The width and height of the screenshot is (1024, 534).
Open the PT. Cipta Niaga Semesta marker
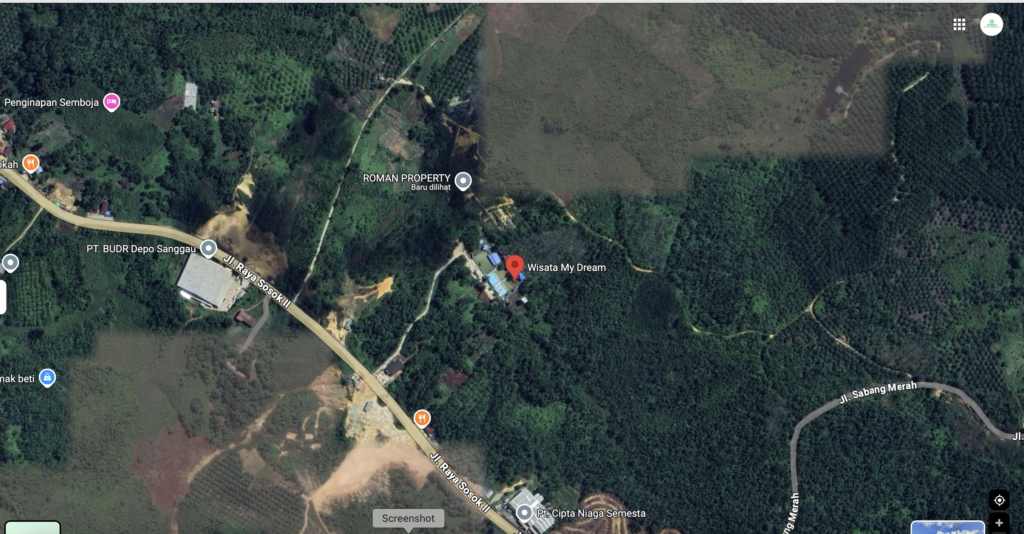tap(525, 513)
